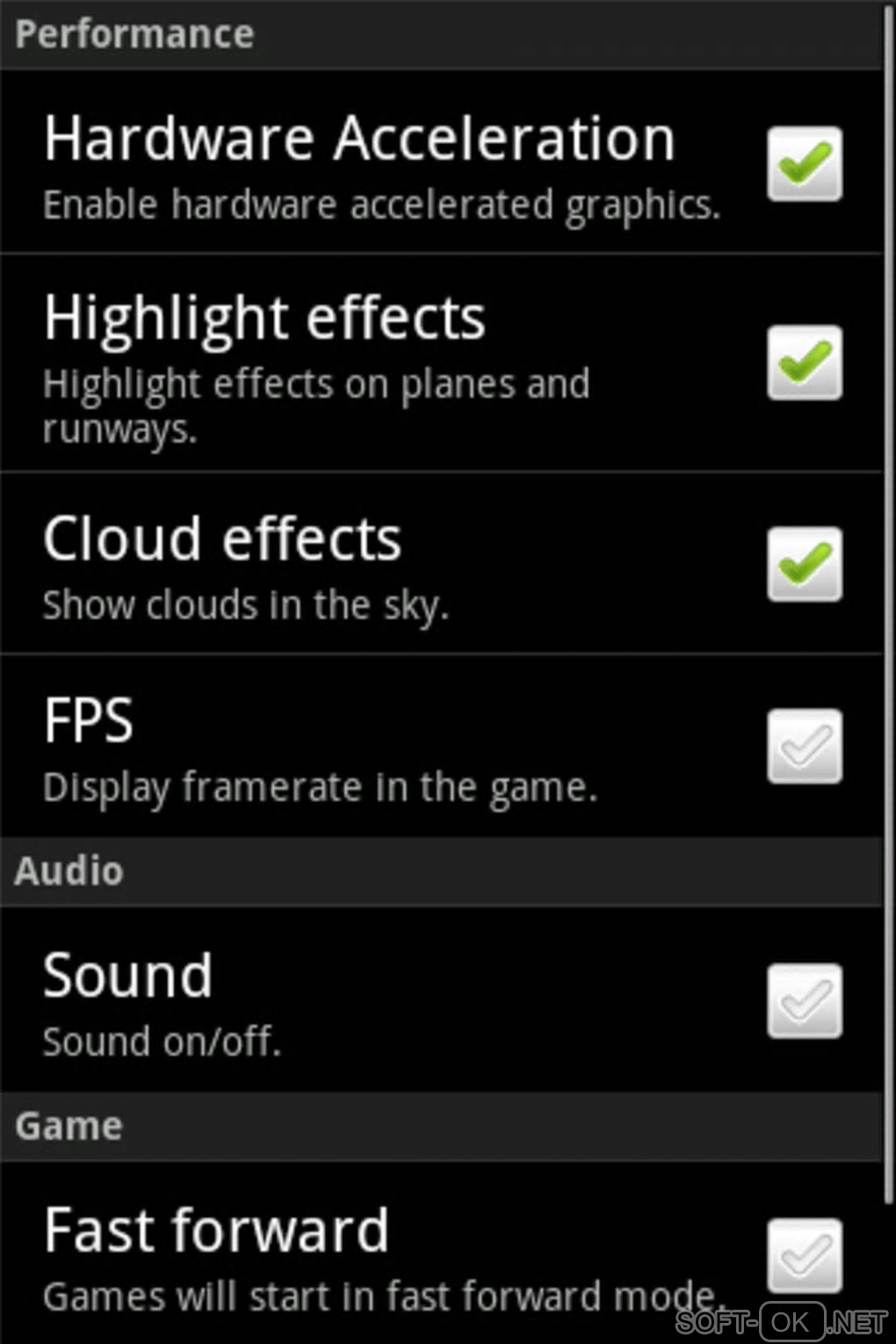Toggle Sound on
This screenshot has width=896, height=1344.
click(x=804, y=1001)
